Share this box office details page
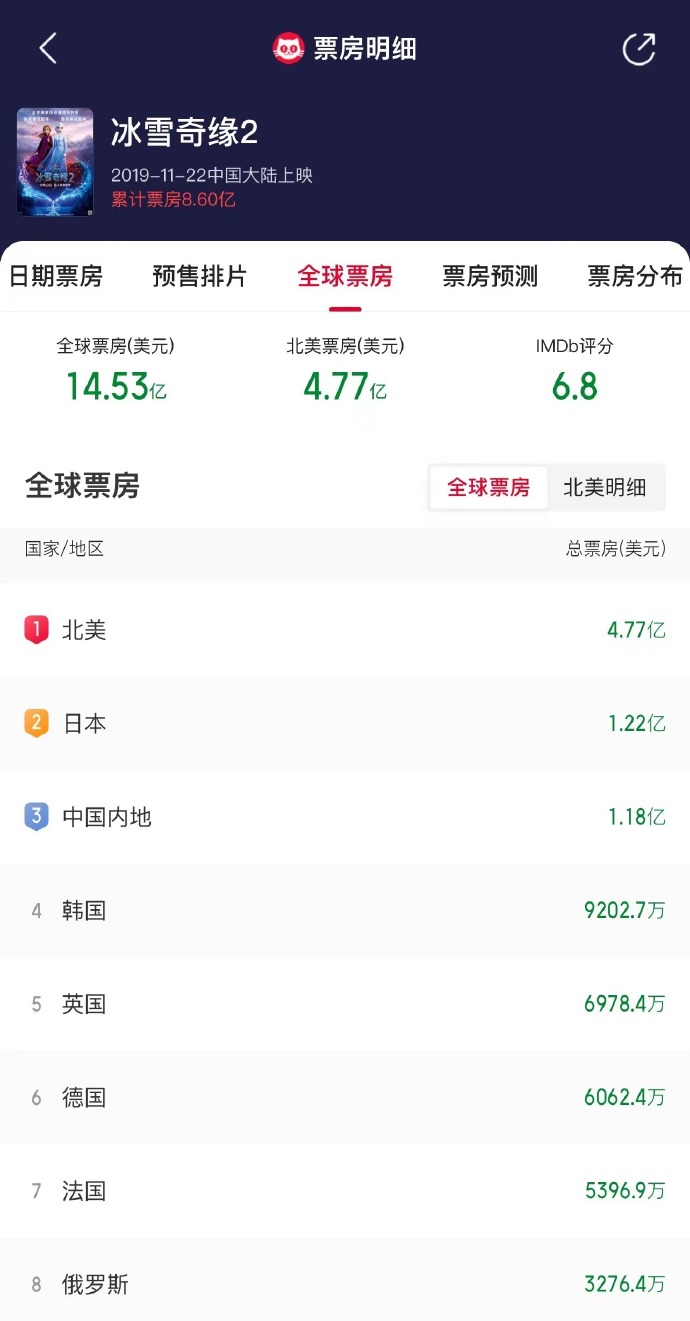 point(638,48)
